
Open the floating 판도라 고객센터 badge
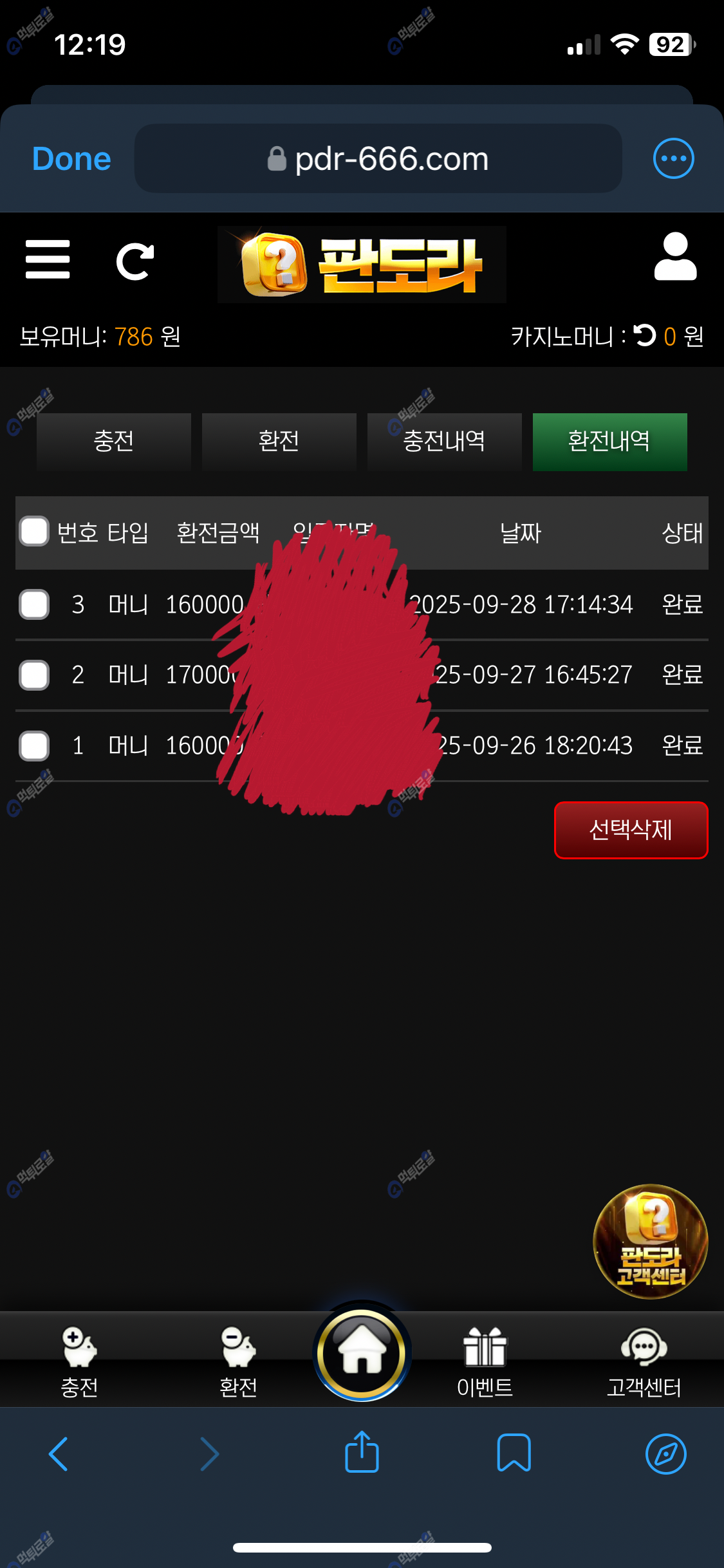coord(650,1241)
